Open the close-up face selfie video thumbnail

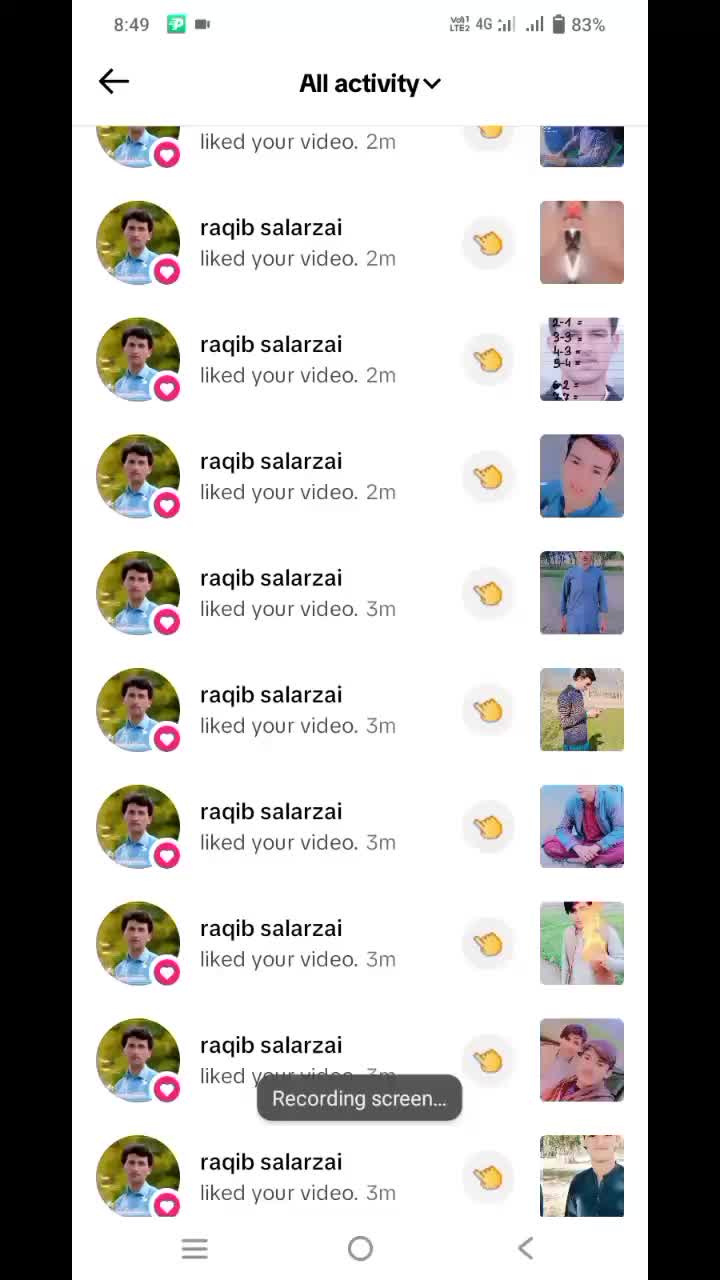[581, 476]
